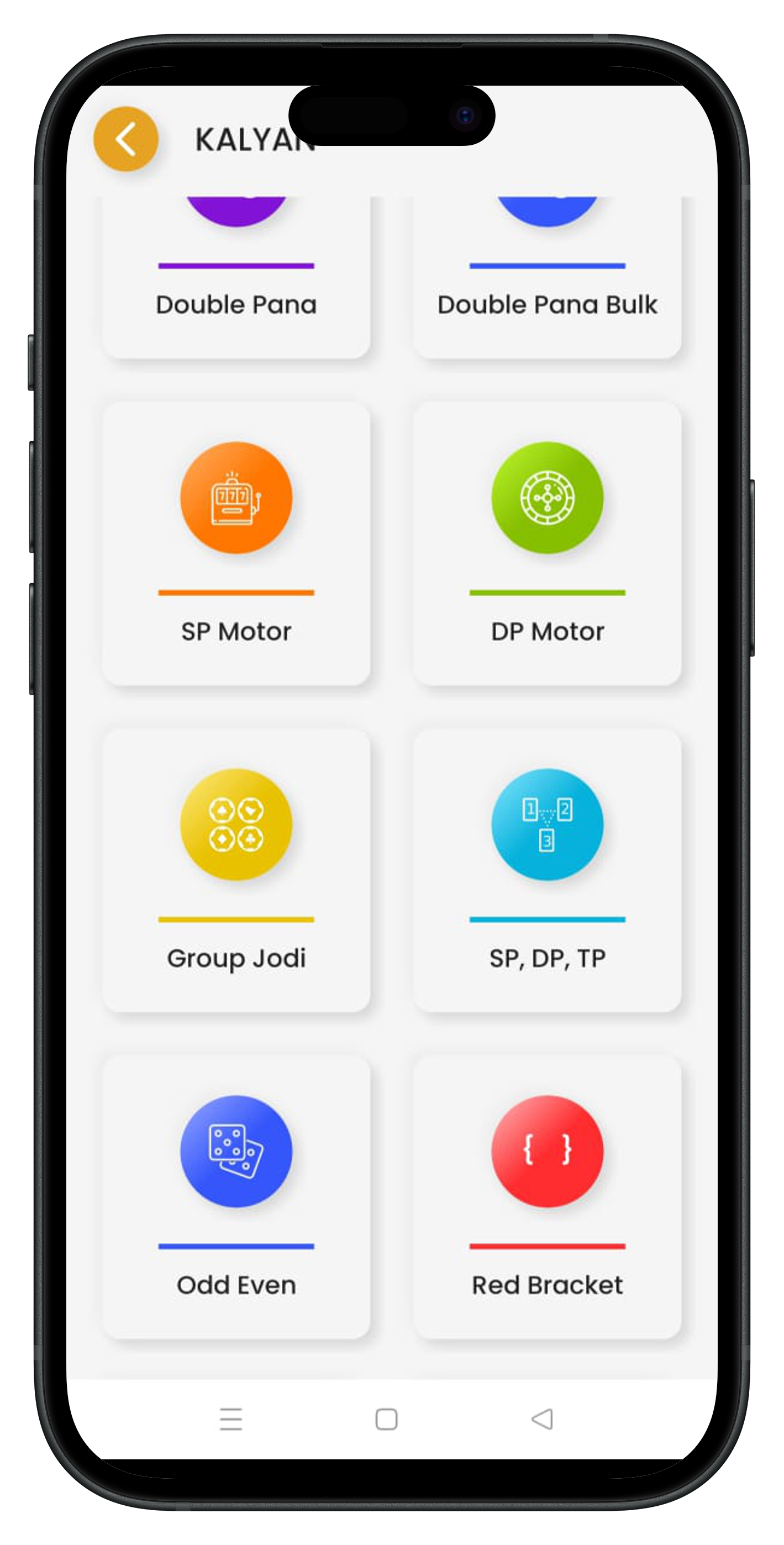Open the Group Jodi card
This screenshot has height=1545, width=784.
coord(236,870)
